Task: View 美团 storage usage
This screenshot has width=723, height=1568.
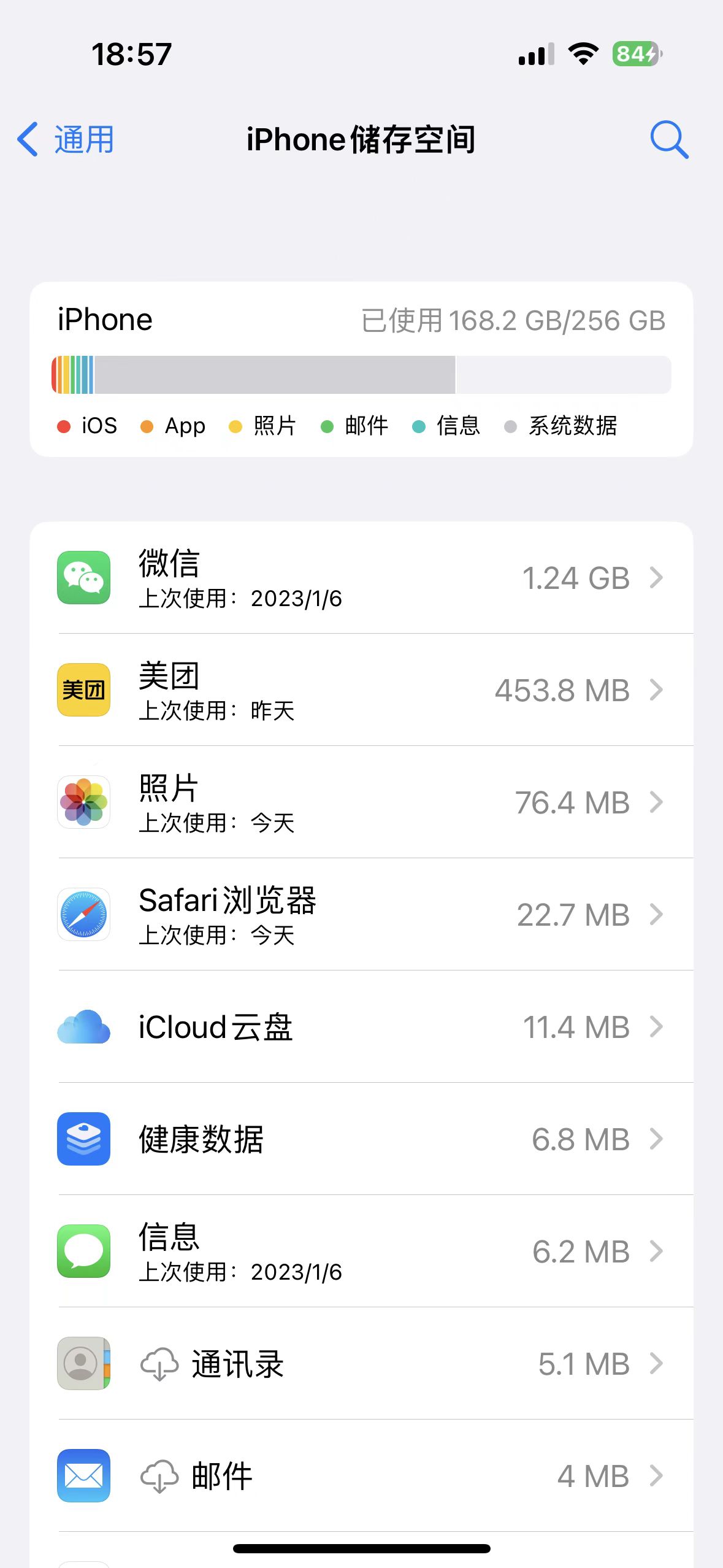Action: pyautogui.click(x=362, y=690)
